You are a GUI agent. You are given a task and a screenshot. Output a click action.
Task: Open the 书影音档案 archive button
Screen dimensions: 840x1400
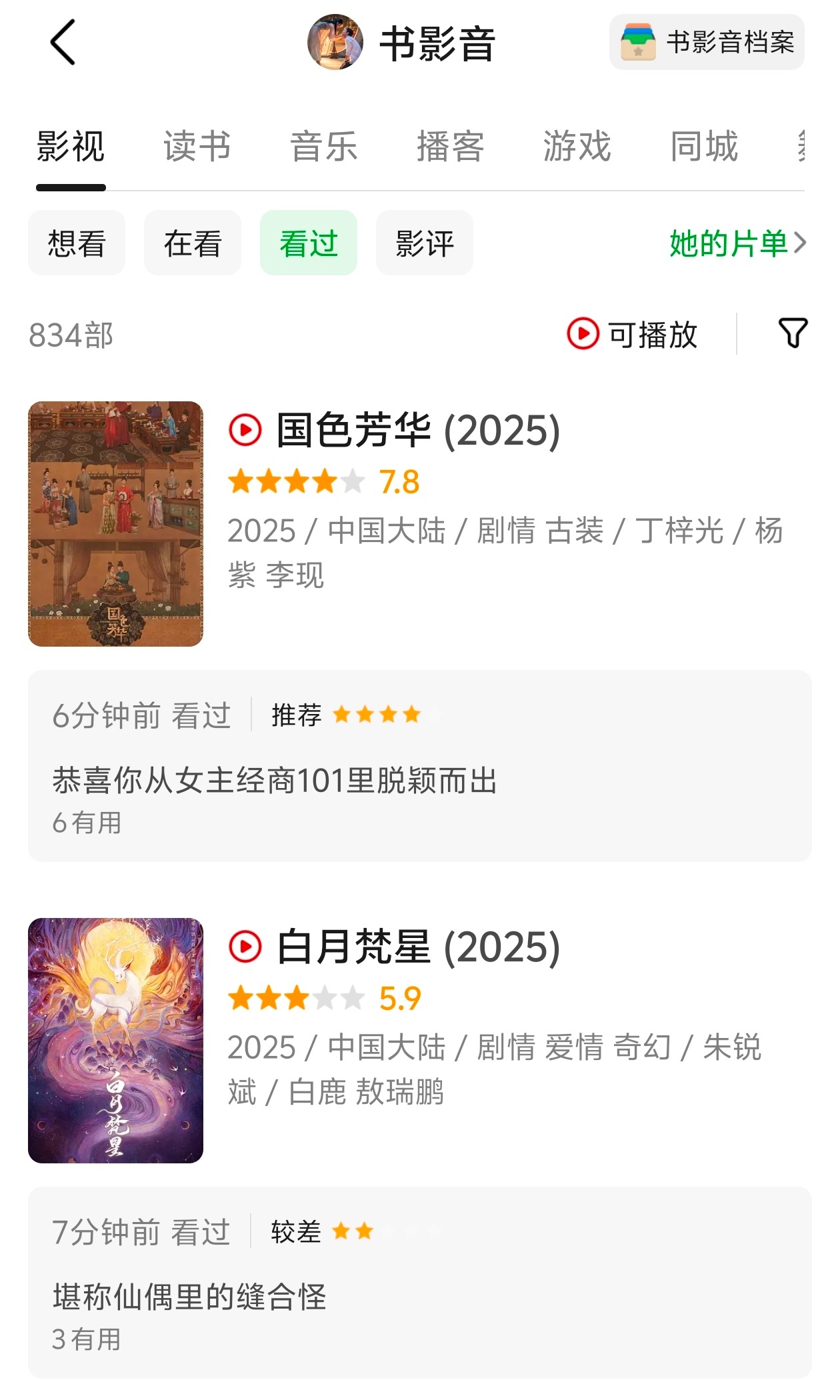point(707,42)
